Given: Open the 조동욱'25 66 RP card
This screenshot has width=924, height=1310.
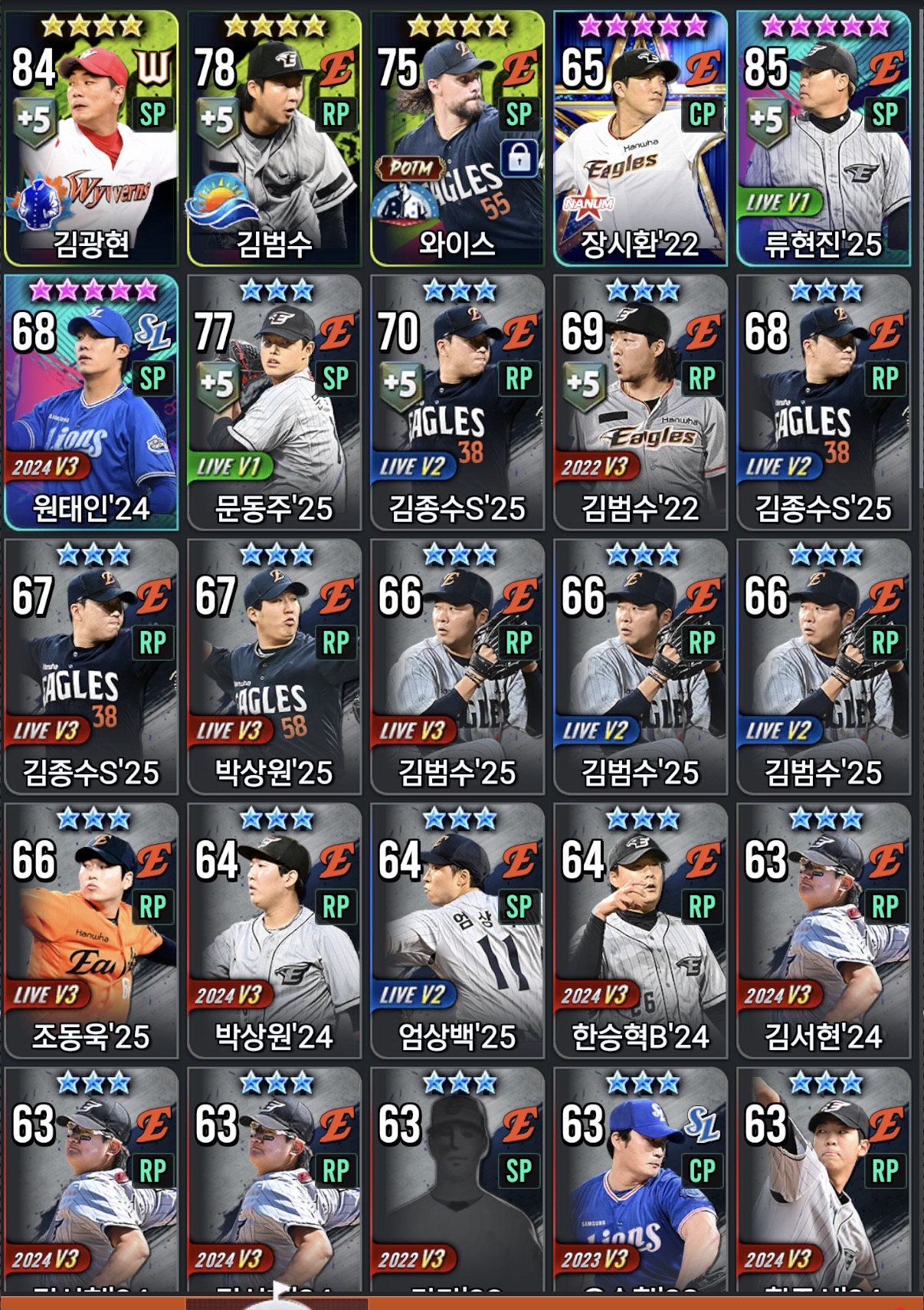Looking at the screenshot, I should click(x=91, y=932).
